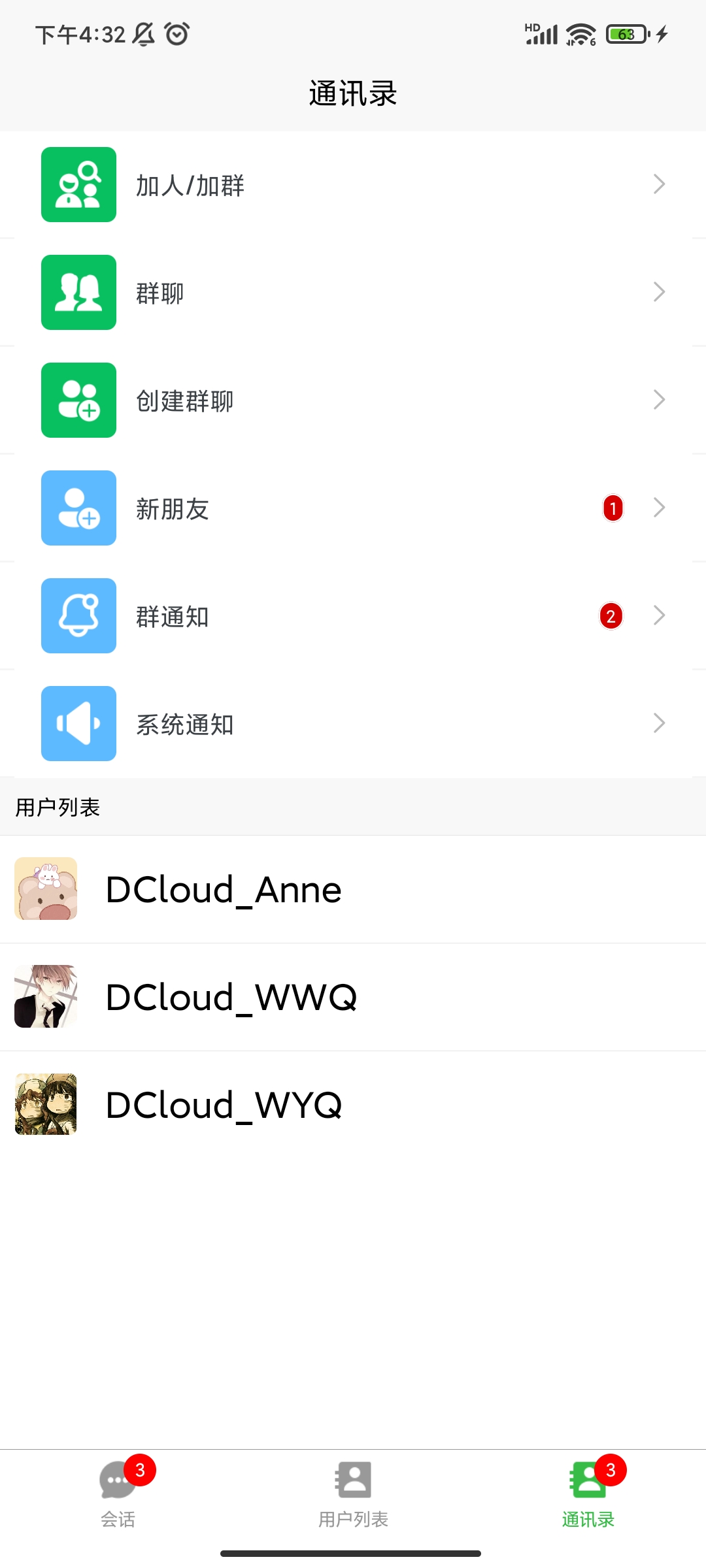Image resolution: width=706 pixels, height=1568 pixels.
Task: Open the 群聊 row via chevron
Action: [659, 292]
